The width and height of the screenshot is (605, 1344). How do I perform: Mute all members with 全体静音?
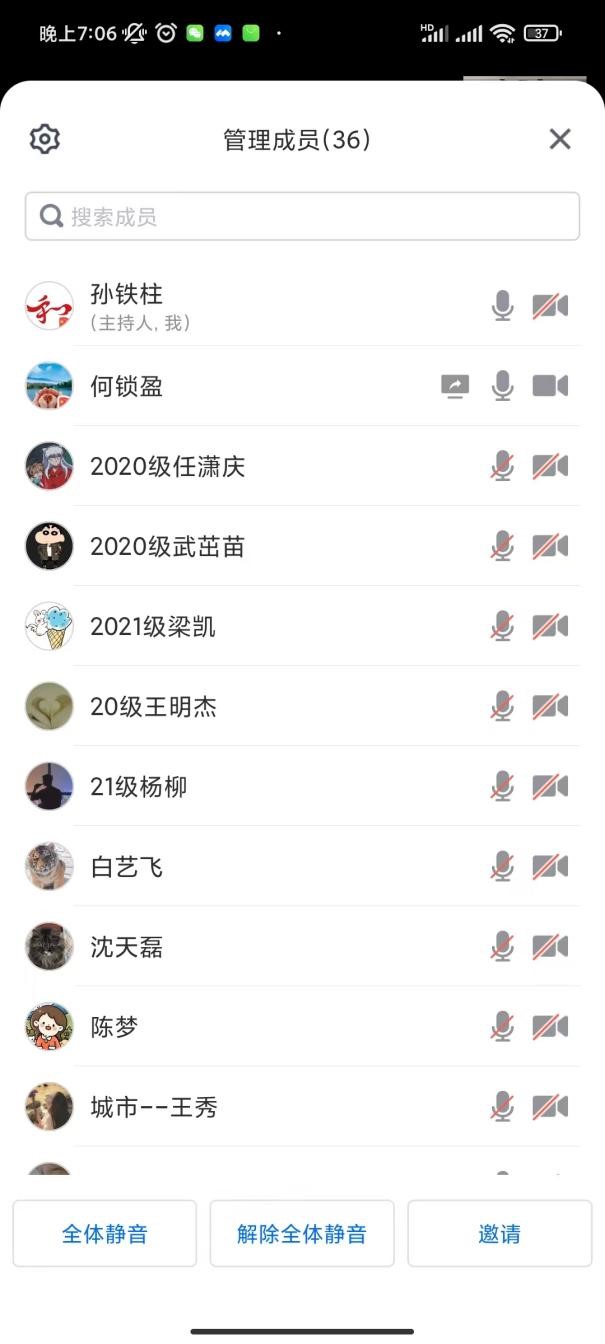[105, 1234]
